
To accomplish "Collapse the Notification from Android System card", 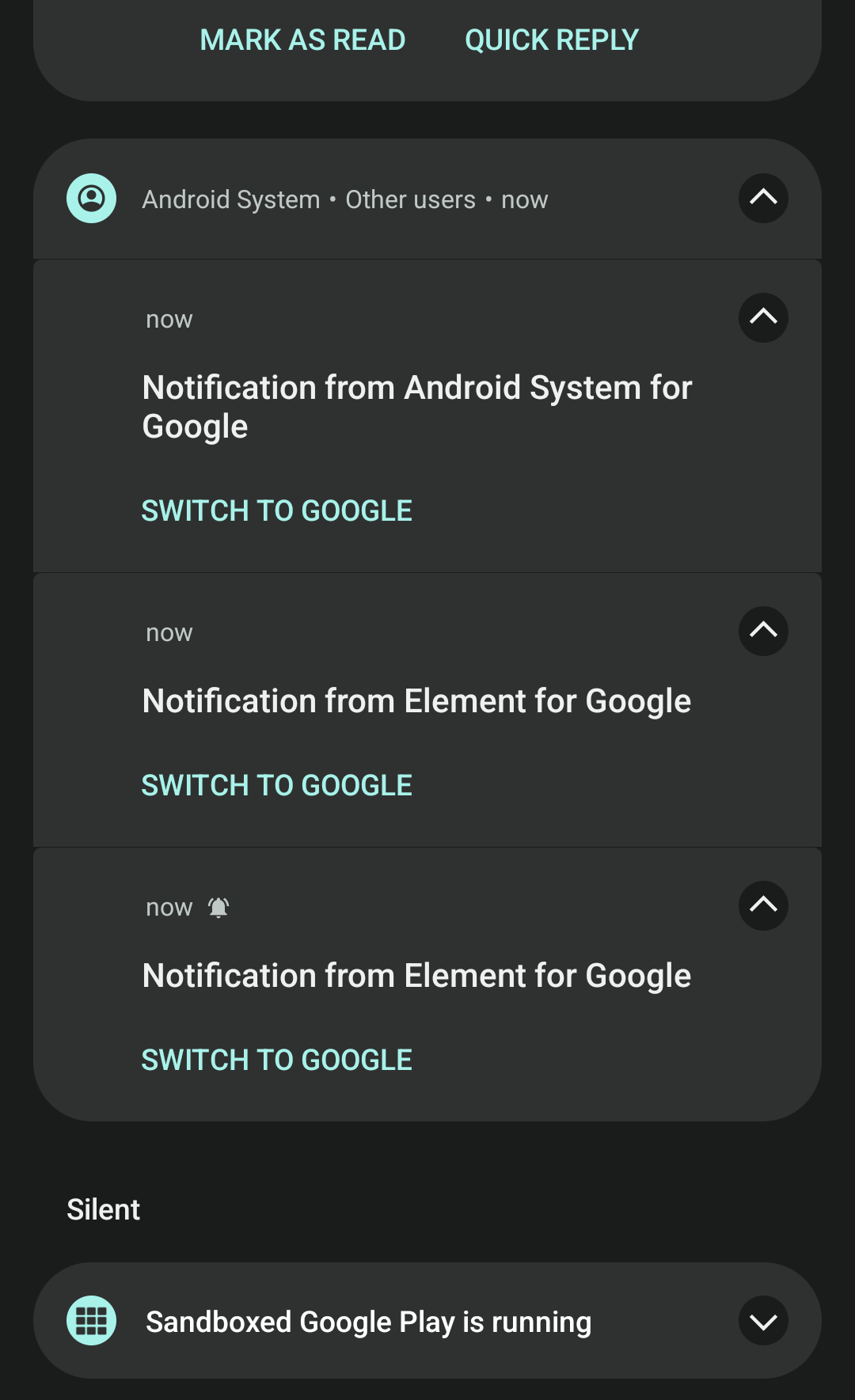I will 762,317.
